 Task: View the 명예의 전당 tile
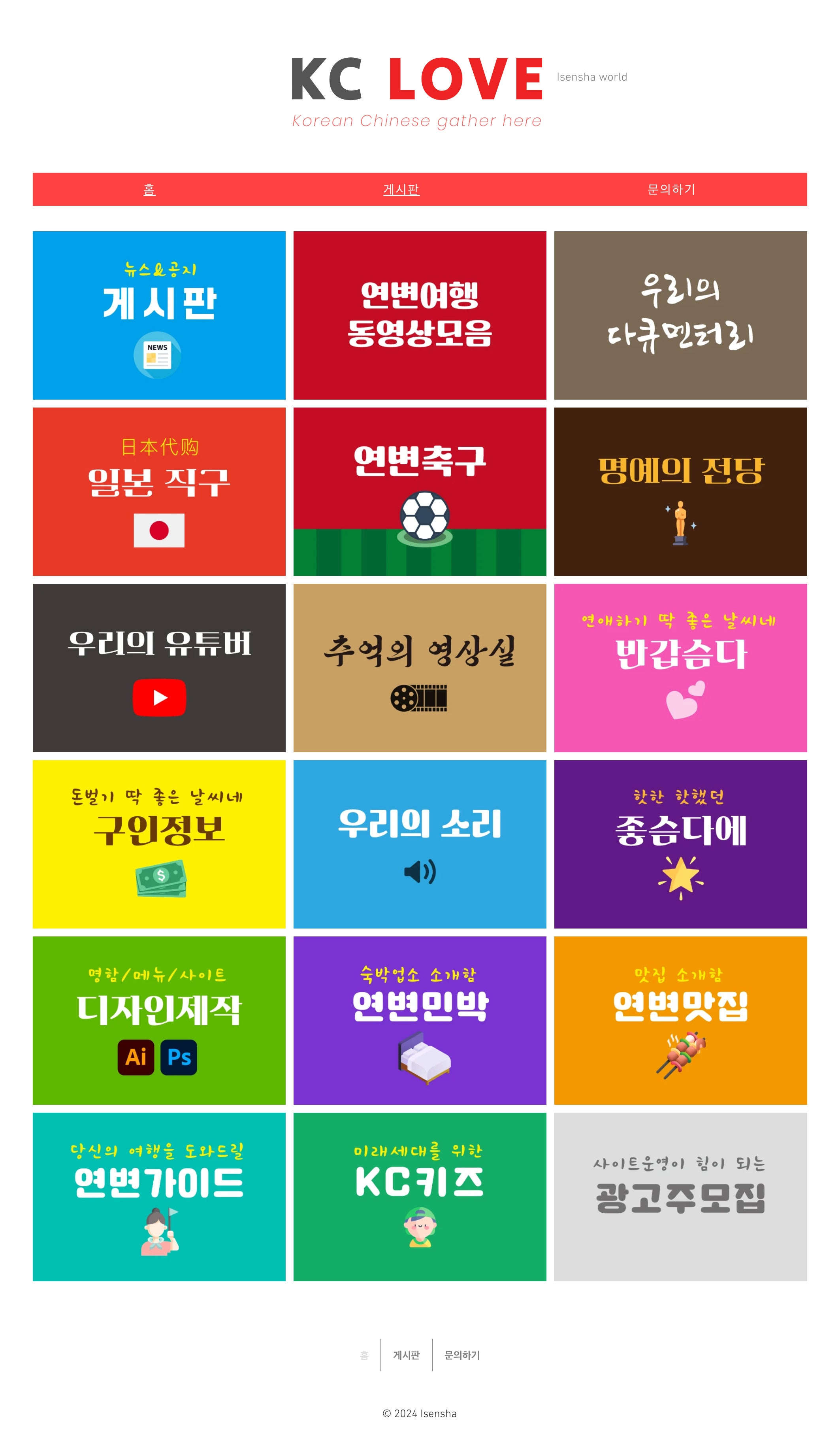pos(680,492)
